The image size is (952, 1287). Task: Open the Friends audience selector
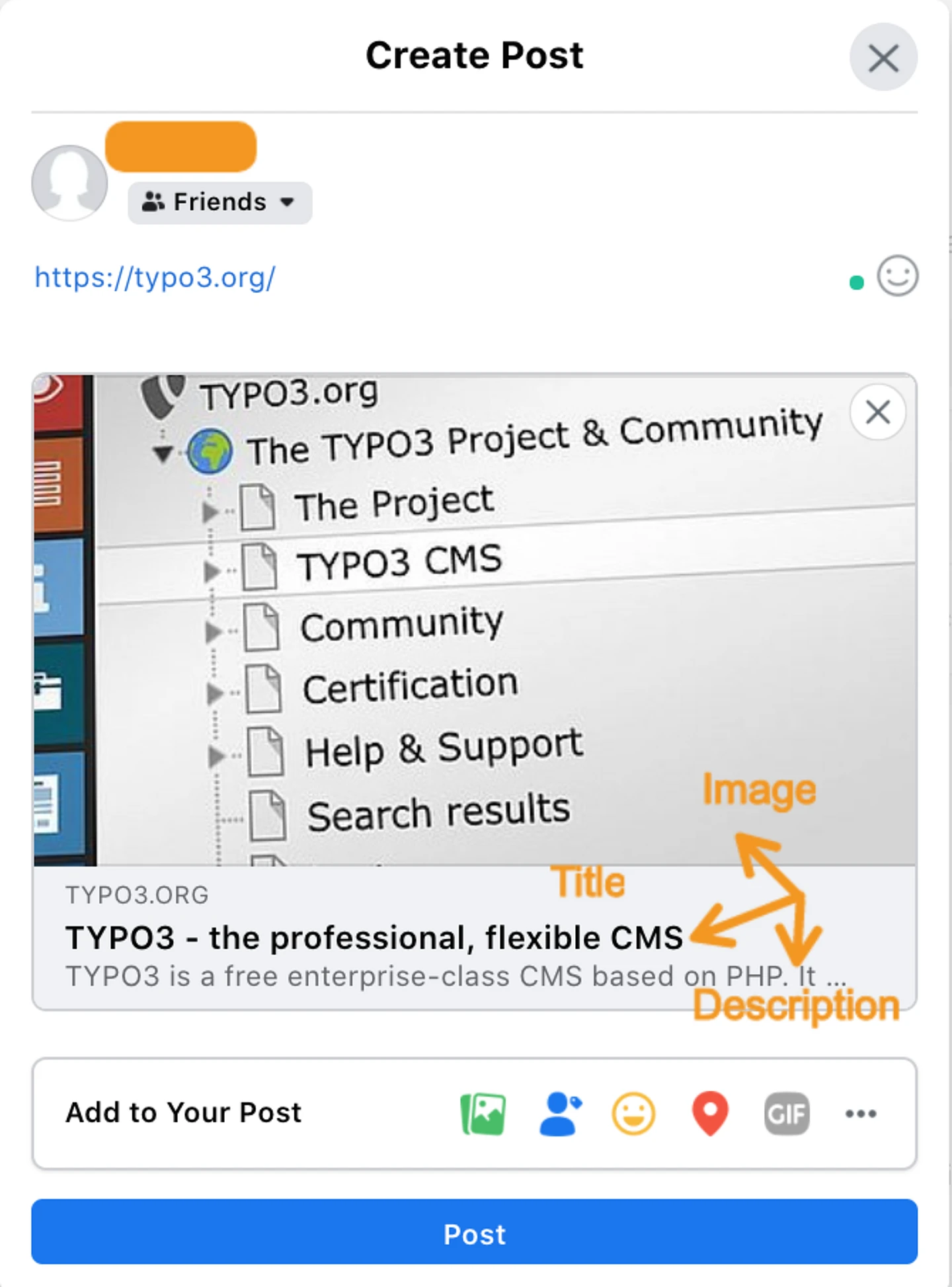tap(219, 202)
